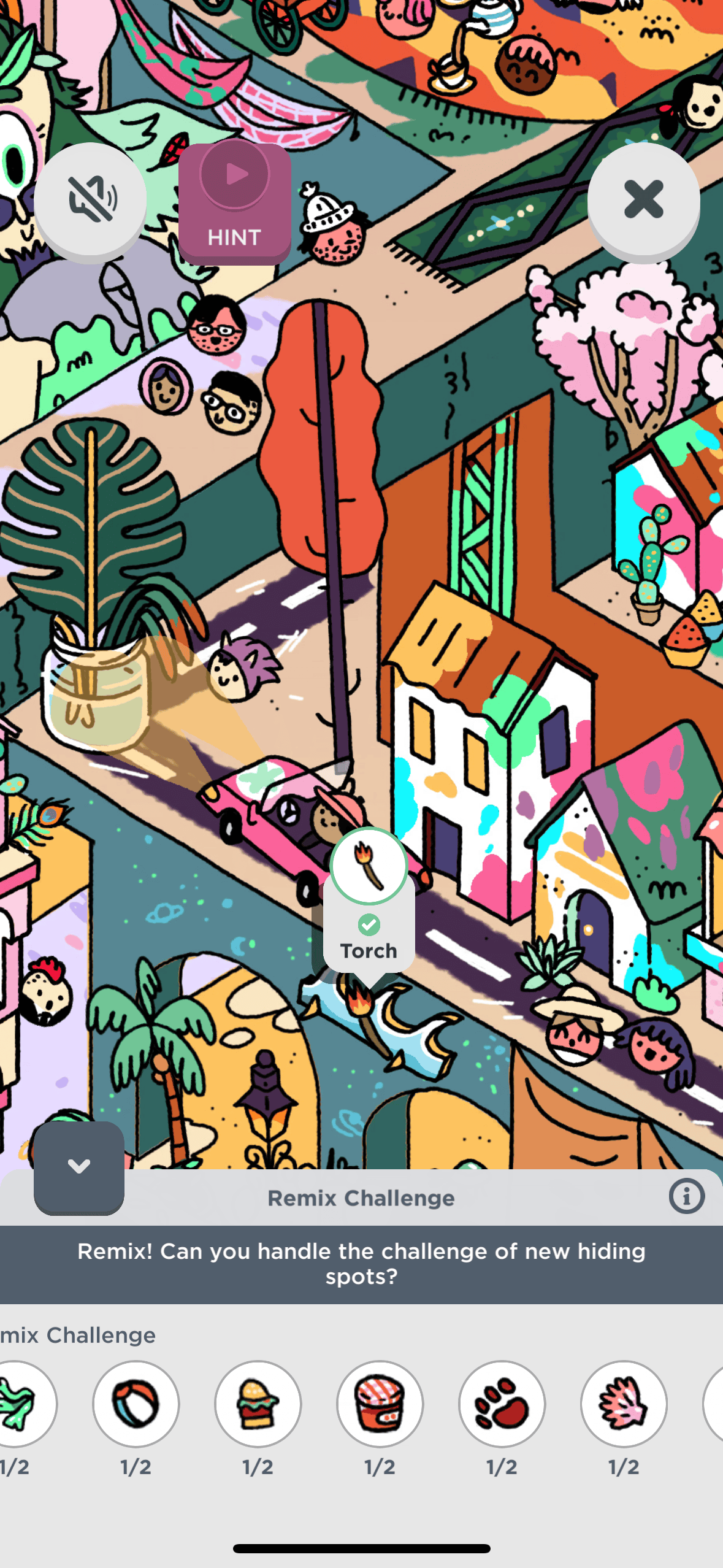The width and height of the screenshot is (723, 1568).
Task: Close the game with the X button
Action: click(x=643, y=199)
